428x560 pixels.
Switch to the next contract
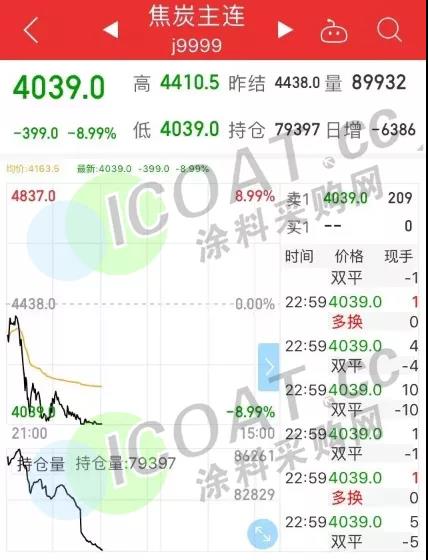click(x=285, y=29)
